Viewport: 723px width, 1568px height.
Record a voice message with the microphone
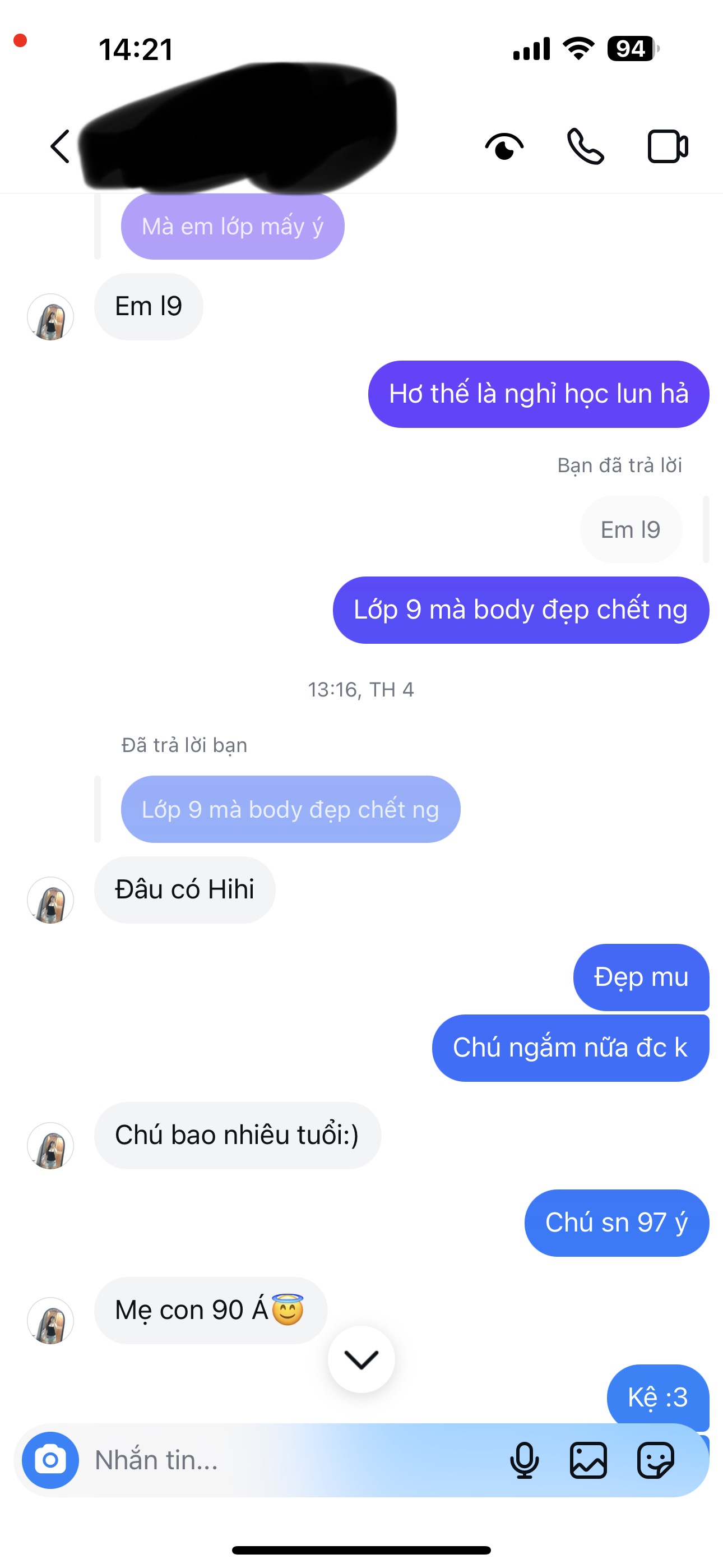point(524,1460)
